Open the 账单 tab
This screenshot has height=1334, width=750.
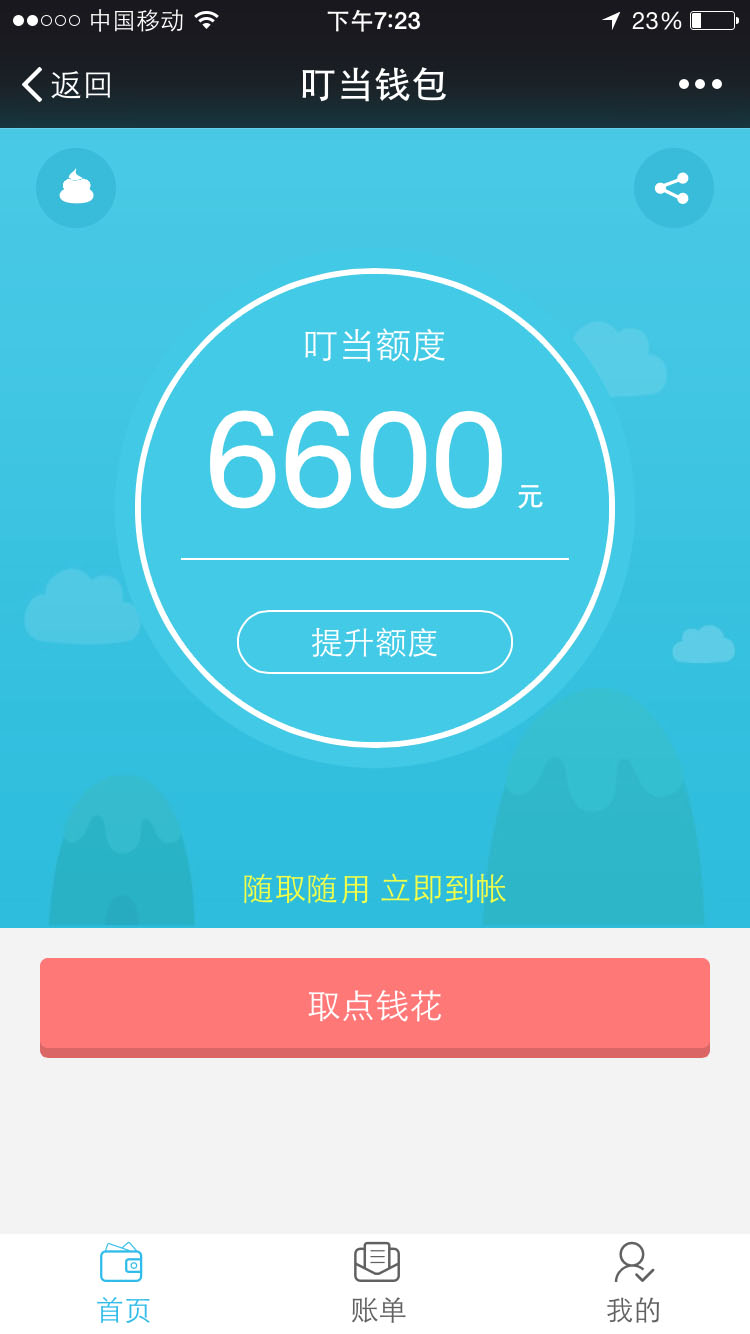point(377,1283)
